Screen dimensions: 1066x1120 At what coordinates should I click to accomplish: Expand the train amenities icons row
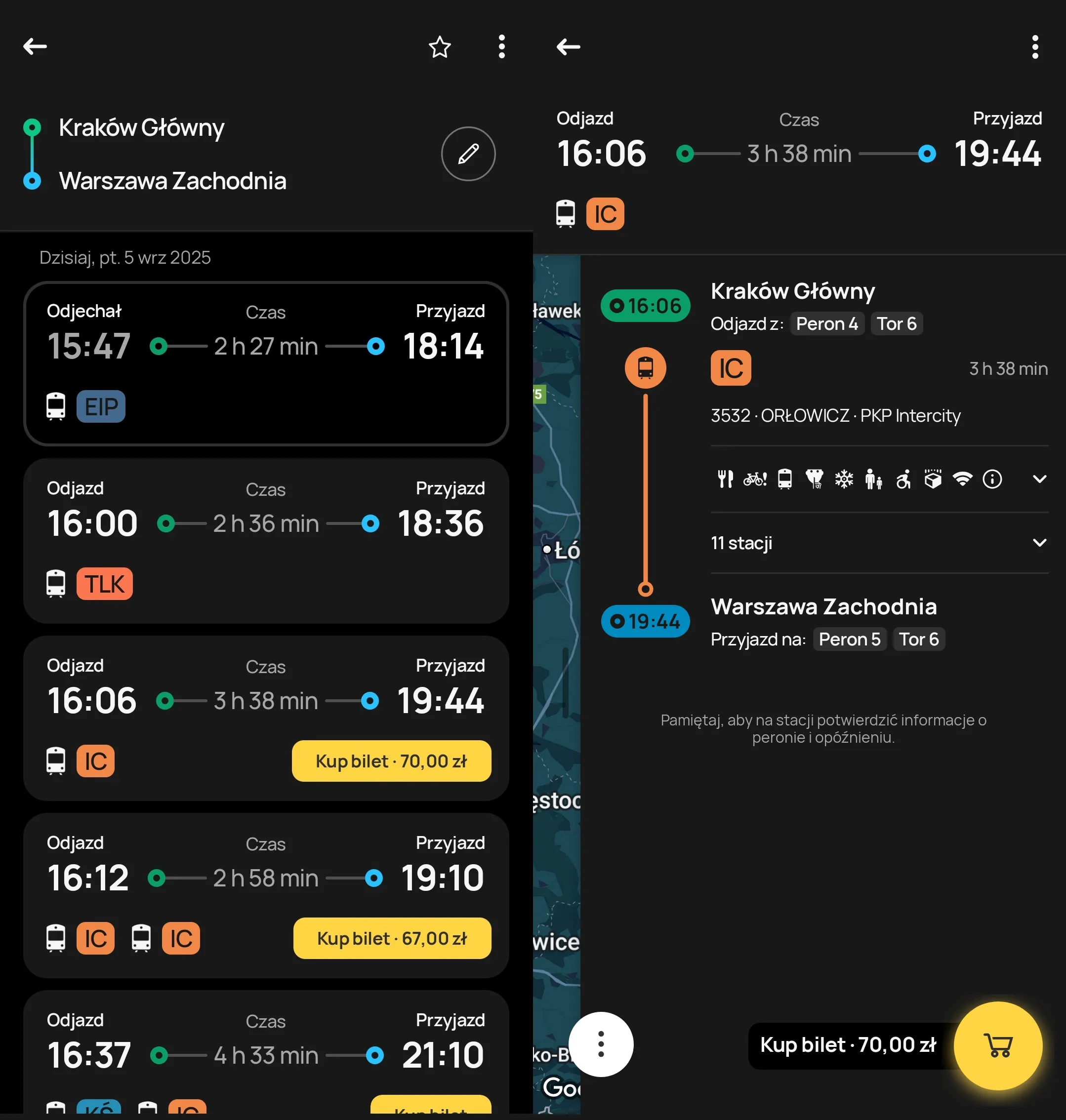point(1039,480)
